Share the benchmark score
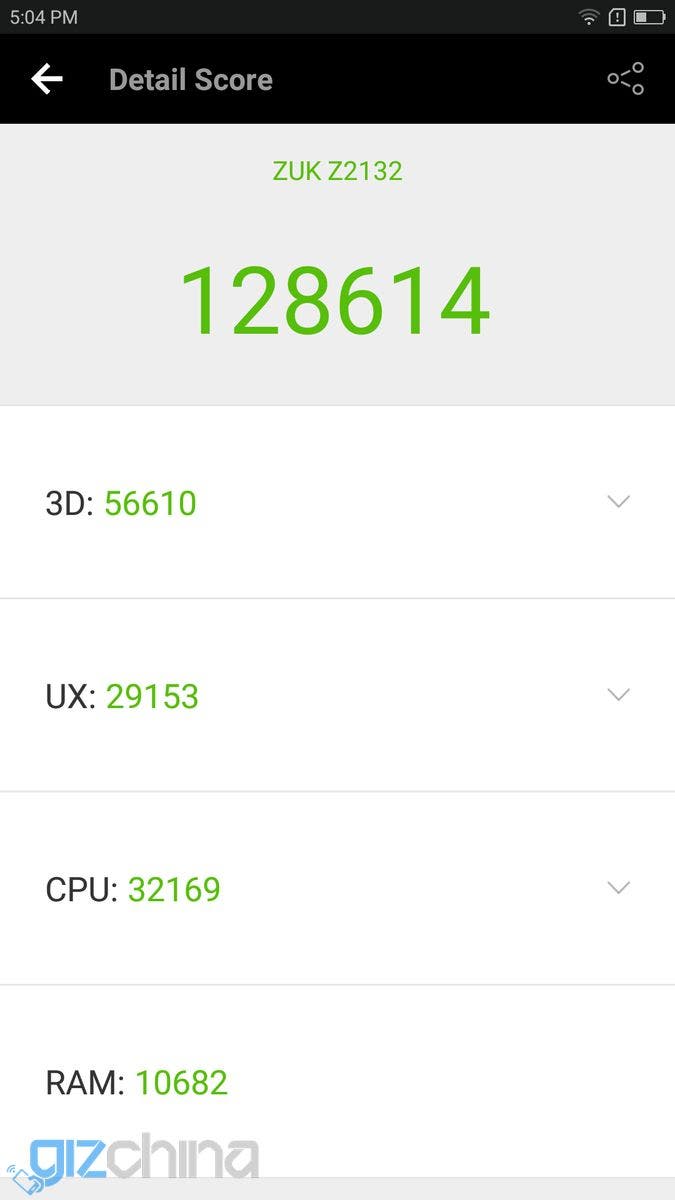The height and width of the screenshot is (1200, 675). [x=626, y=79]
